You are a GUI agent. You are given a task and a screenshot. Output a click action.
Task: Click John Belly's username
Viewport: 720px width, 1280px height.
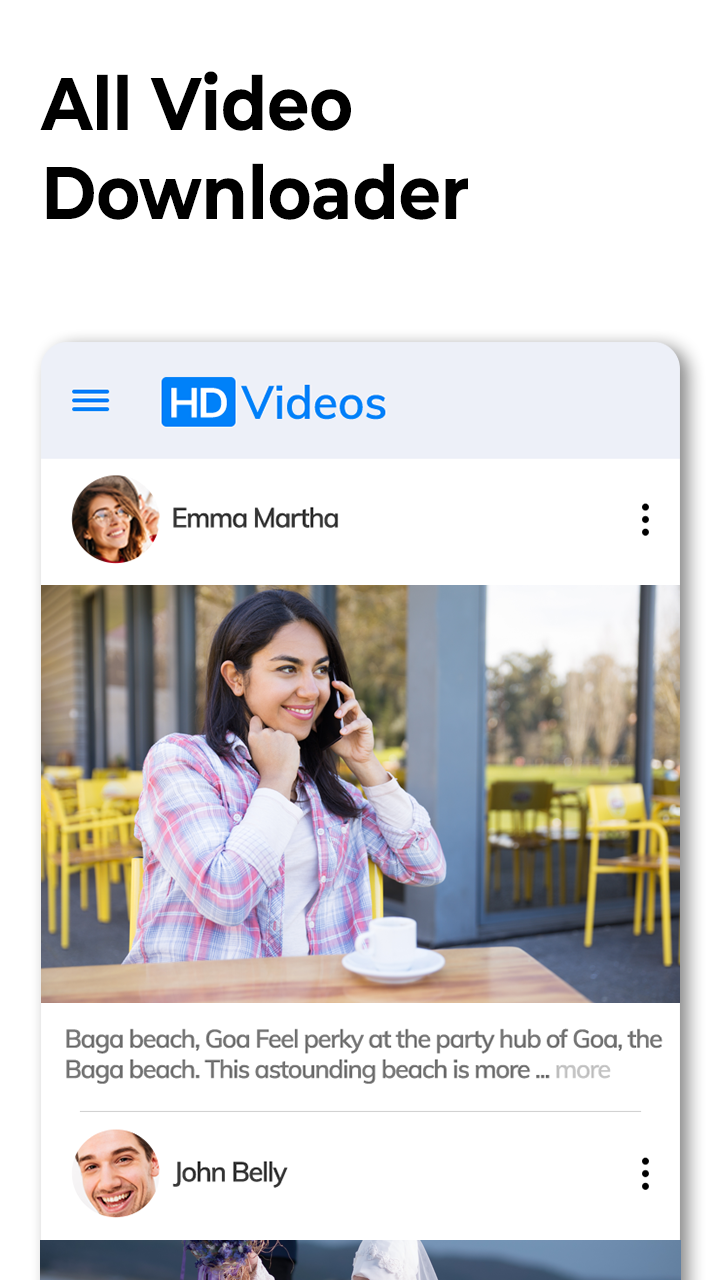coord(230,1173)
